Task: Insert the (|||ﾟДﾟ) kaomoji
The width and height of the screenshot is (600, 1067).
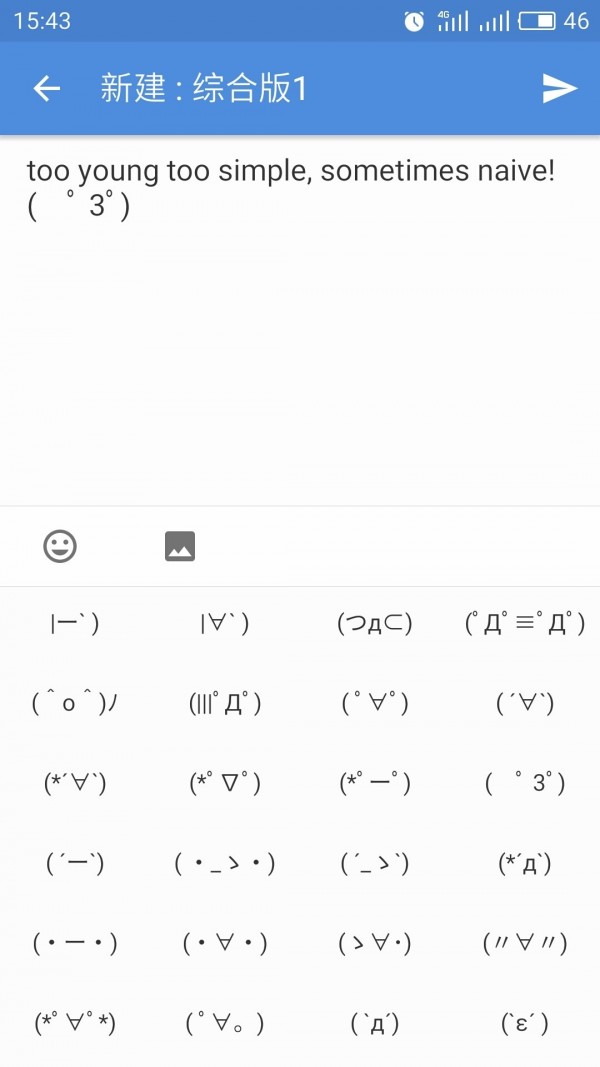Action: (225, 704)
